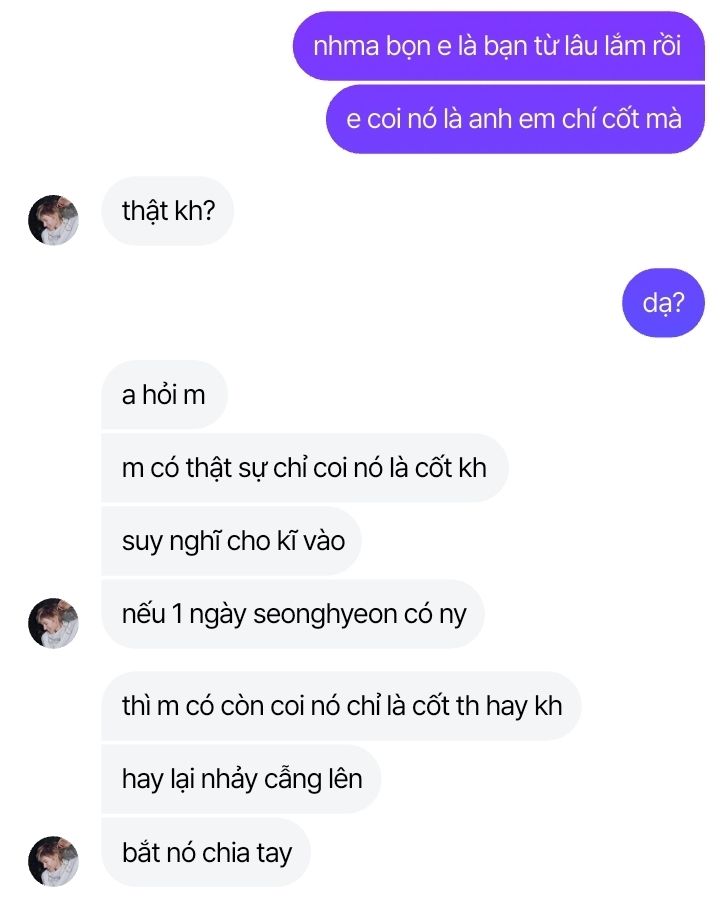The width and height of the screenshot is (720, 901).
Task: Tap avatar next to "nếu 1 ngày seonghyeon có ny"
Action: (53, 623)
